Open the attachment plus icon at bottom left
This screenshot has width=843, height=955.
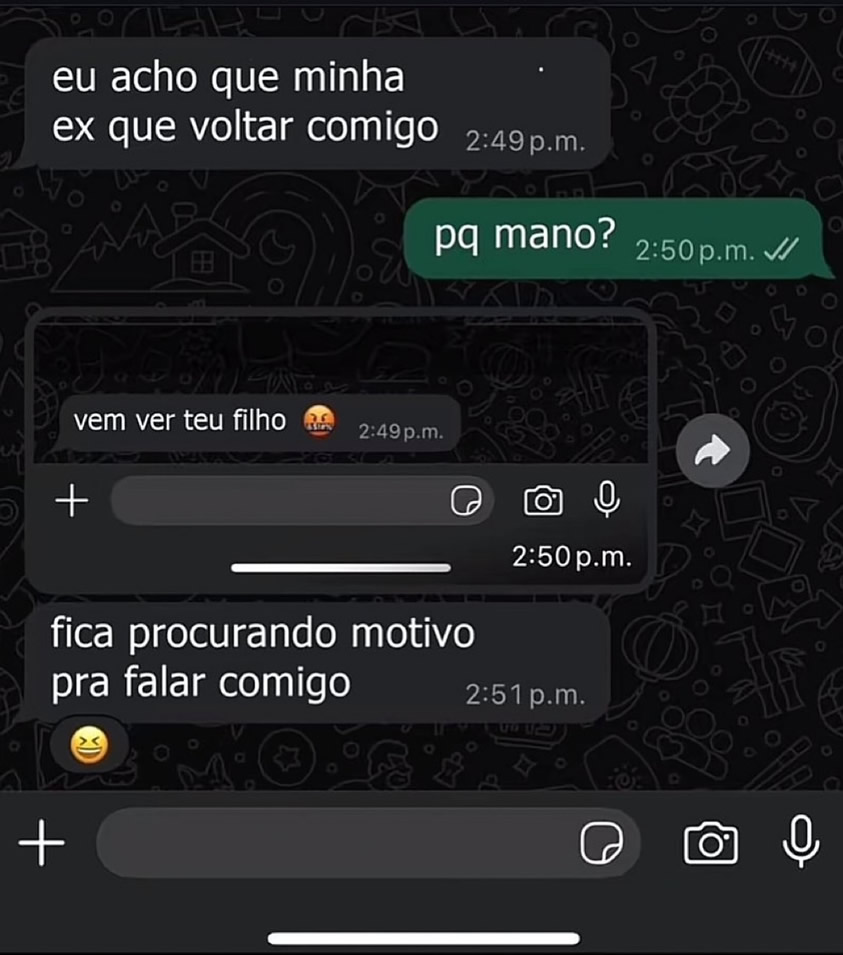pos(42,843)
